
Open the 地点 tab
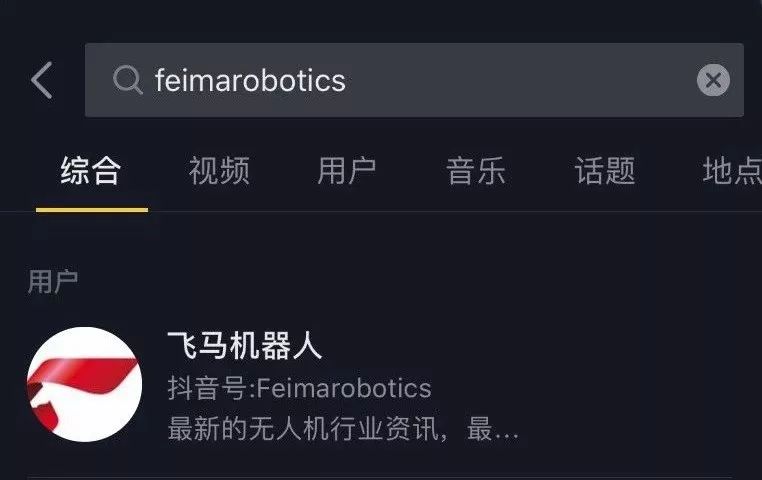coord(731,171)
